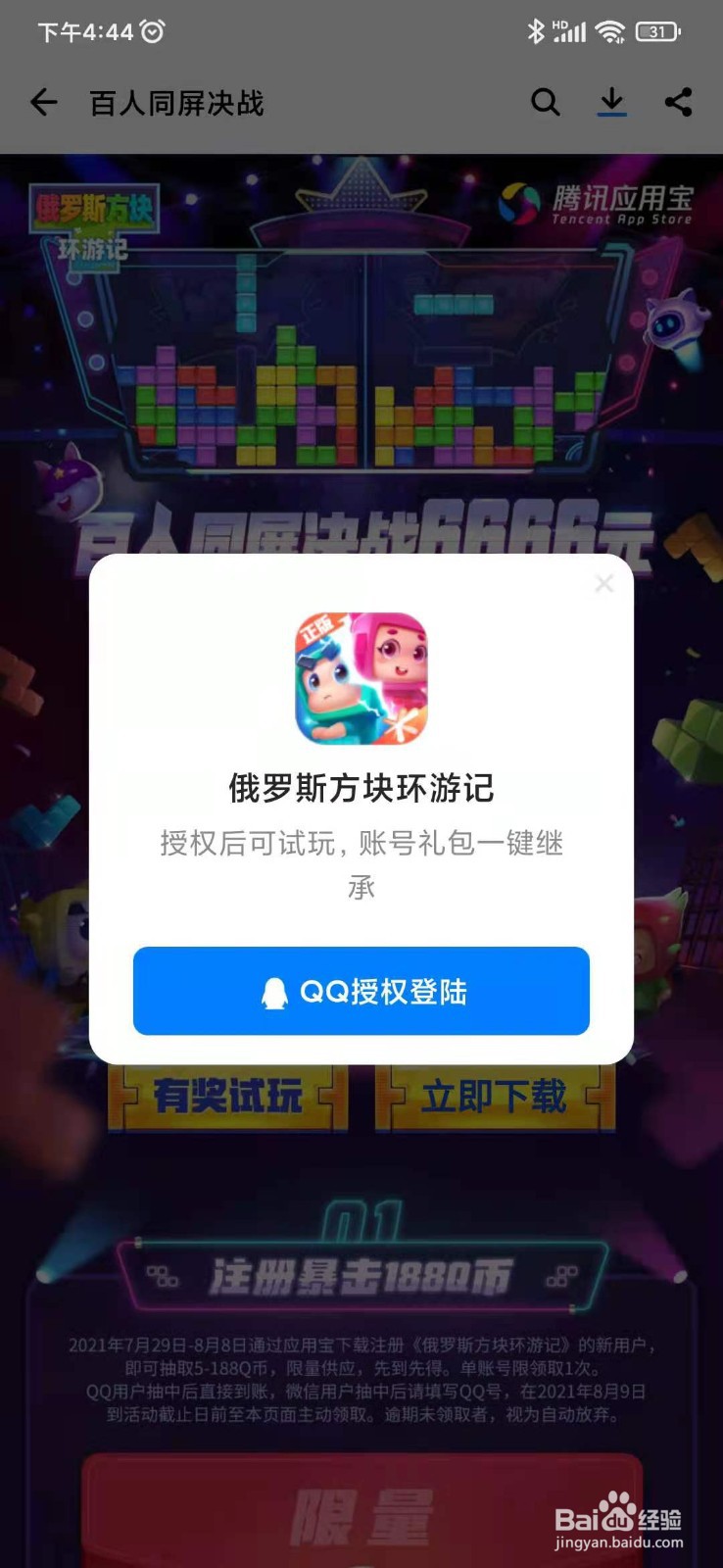723x1568 pixels.
Task: Tap the 百人同屏决战 page title
Action: (175, 104)
